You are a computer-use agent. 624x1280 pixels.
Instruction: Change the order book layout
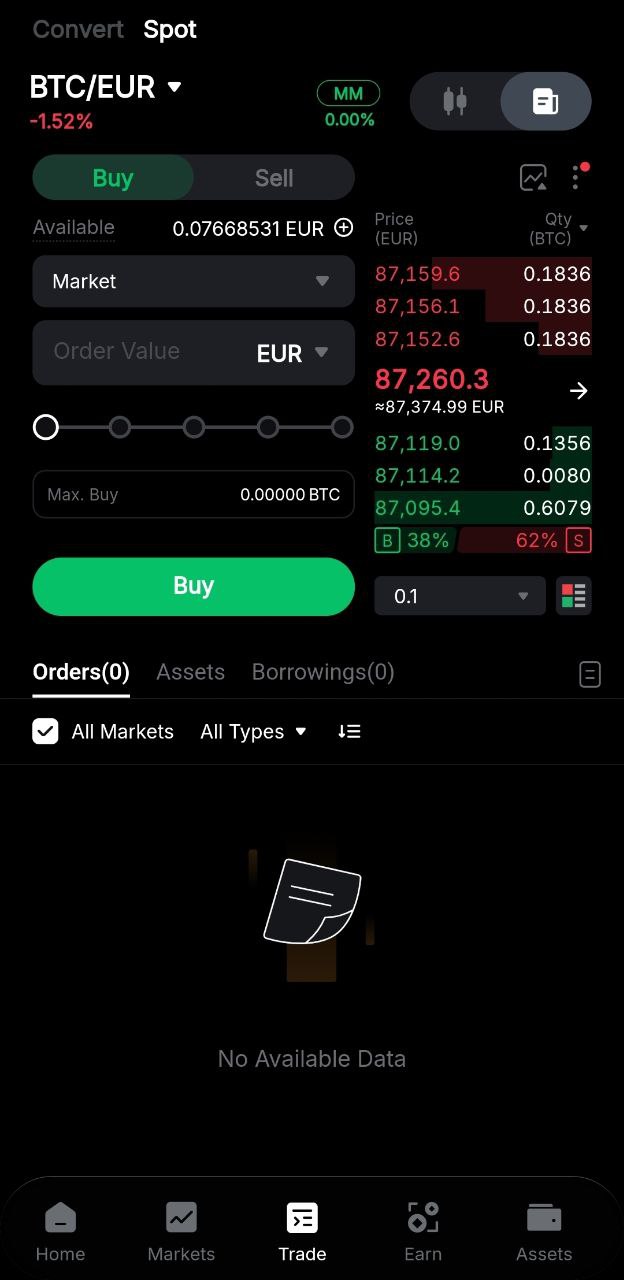[573, 596]
